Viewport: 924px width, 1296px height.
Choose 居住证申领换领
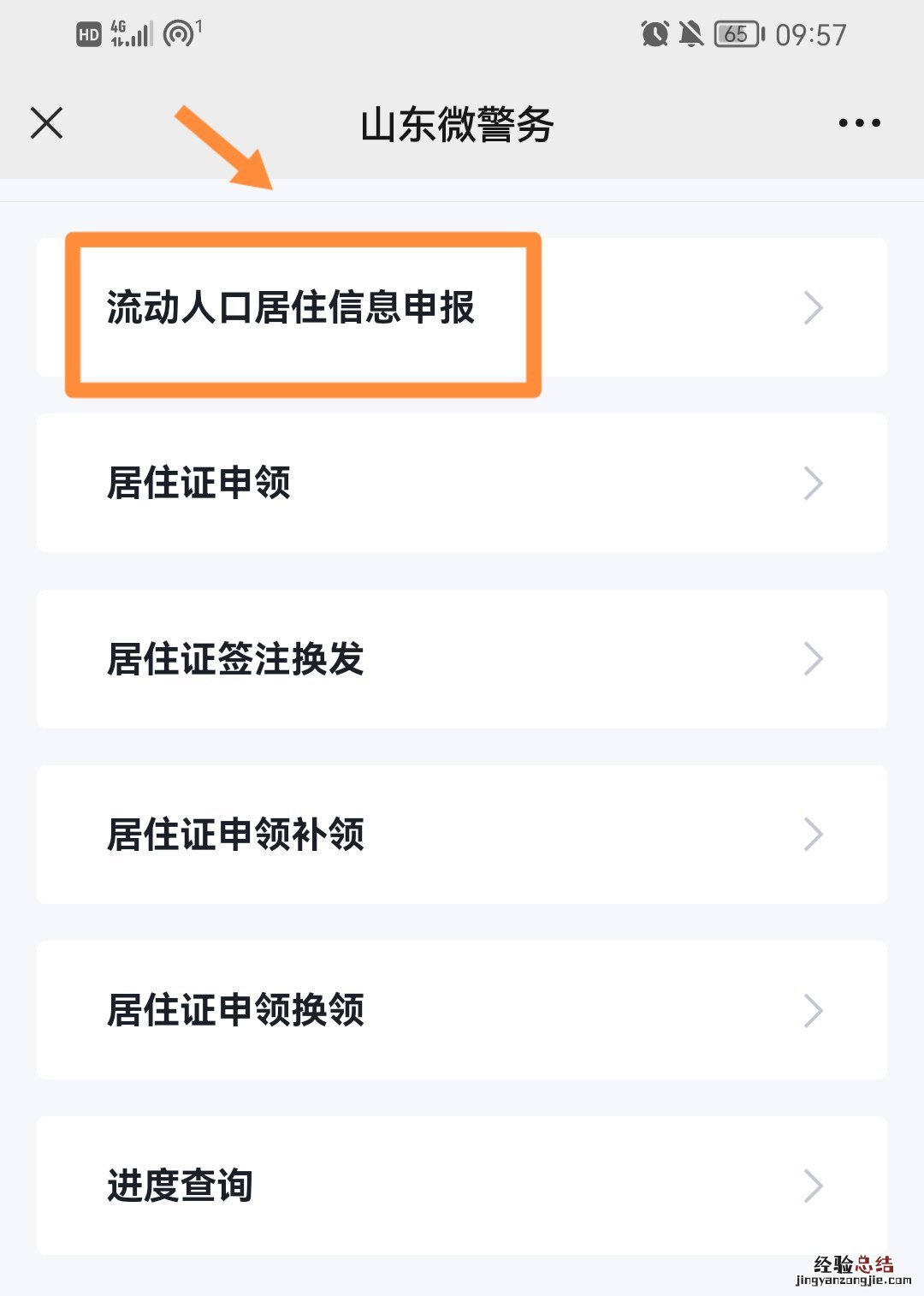tap(462, 1010)
